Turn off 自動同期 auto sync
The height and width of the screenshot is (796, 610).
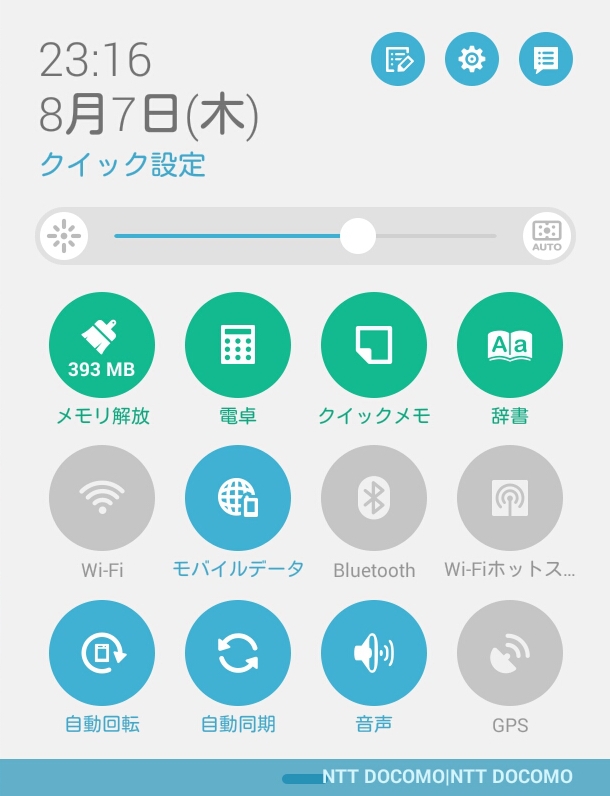click(x=237, y=653)
